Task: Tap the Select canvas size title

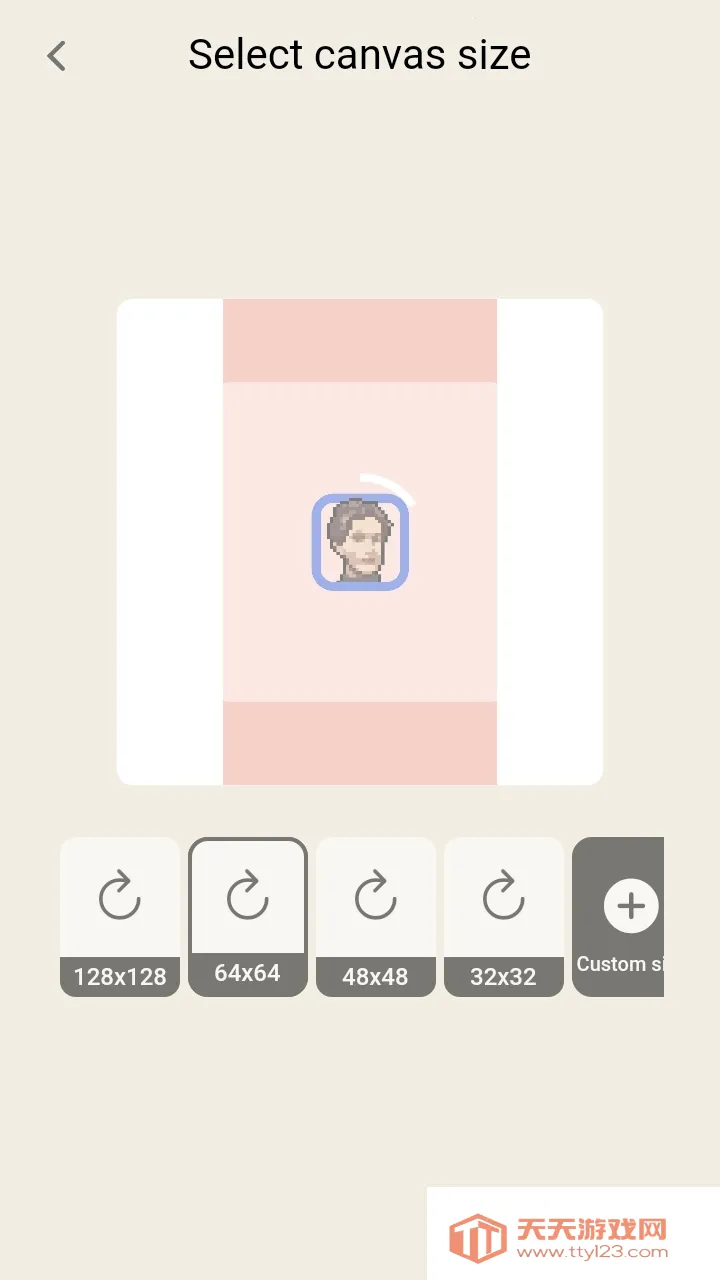Action: tap(360, 55)
